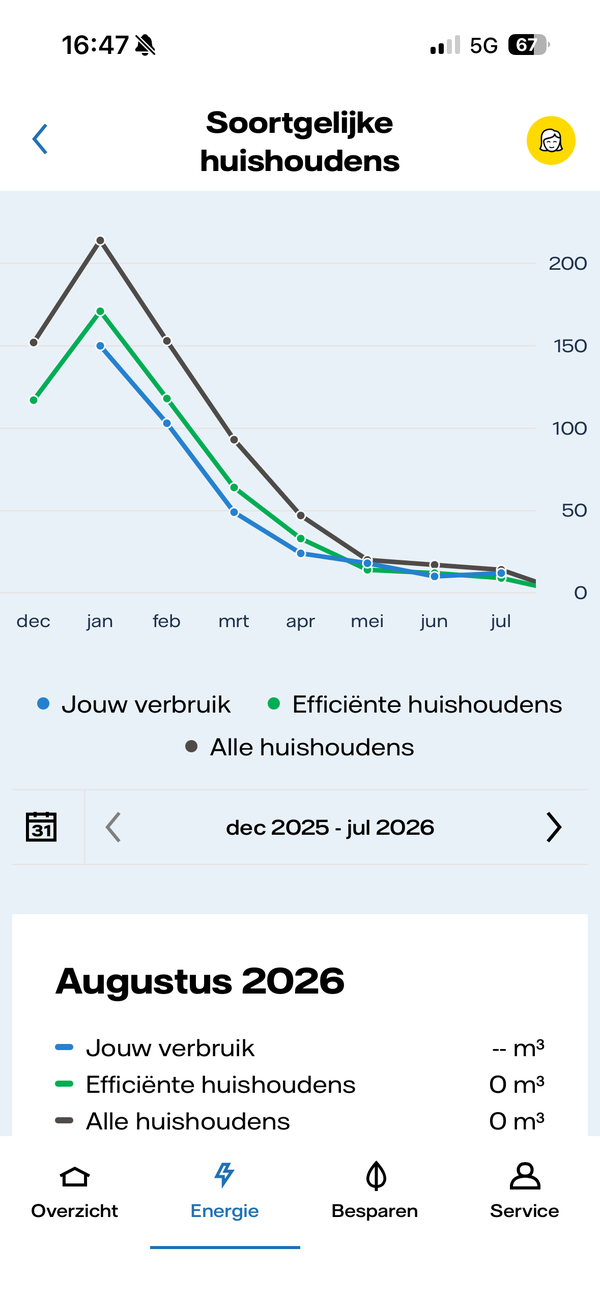Go to the Service tab
The width and height of the screenshot is (600, 1301).
tap(525, 1192)
